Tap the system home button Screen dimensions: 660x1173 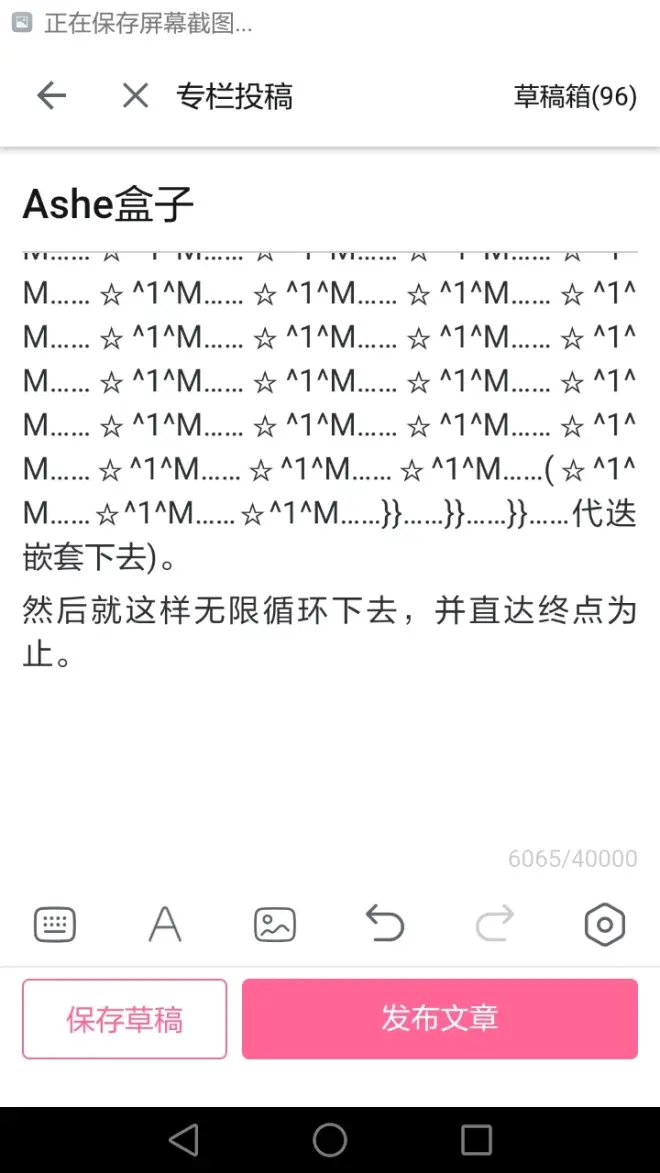coord(329,1139)
